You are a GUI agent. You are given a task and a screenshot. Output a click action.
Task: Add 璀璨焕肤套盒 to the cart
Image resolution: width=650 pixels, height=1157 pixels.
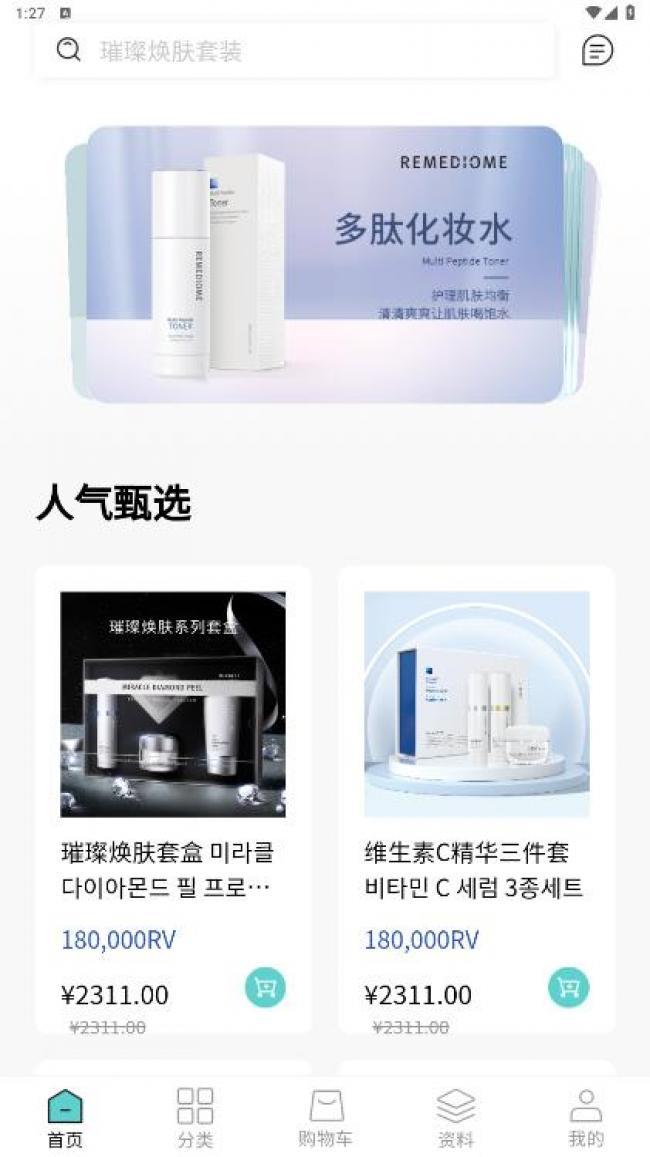pos(265,988)
